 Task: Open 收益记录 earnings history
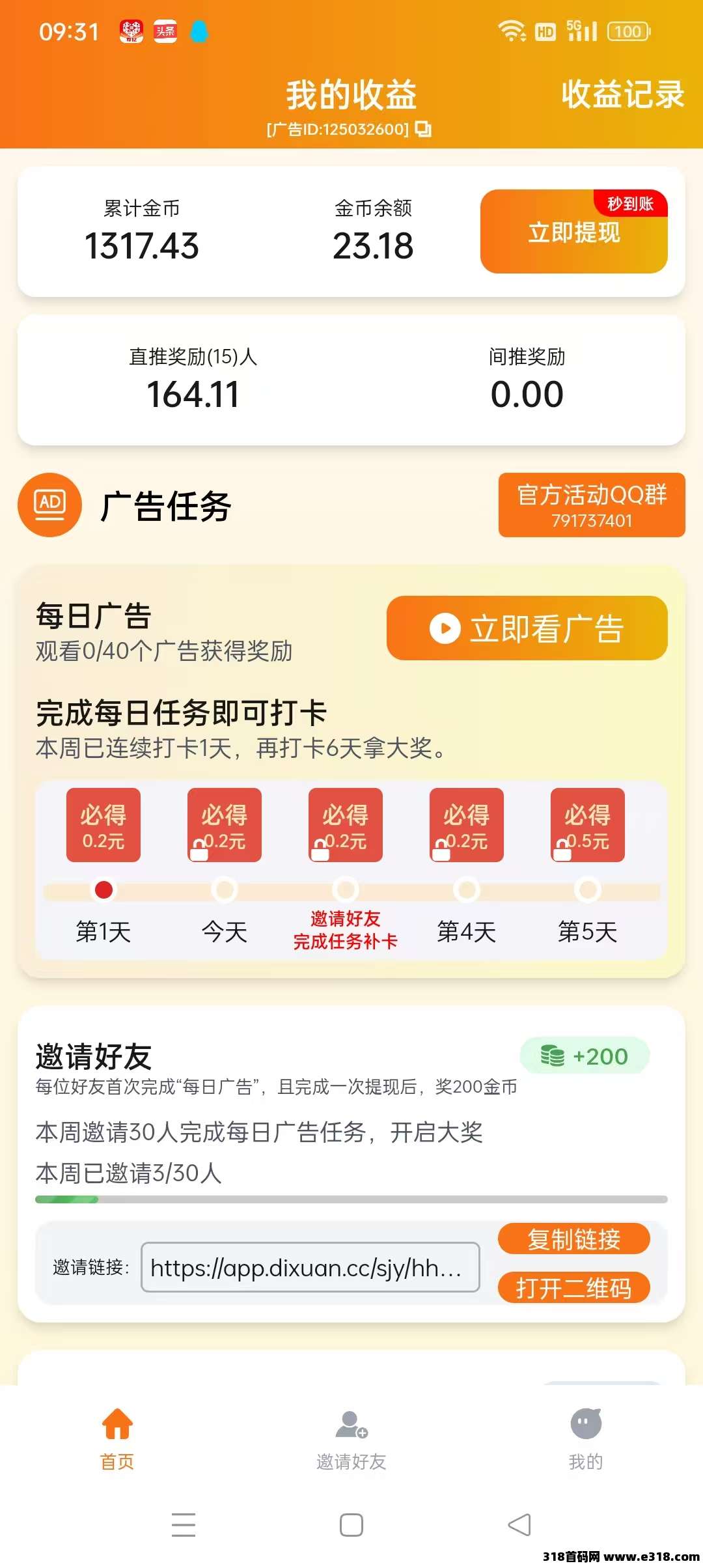(x=622, y=94)
